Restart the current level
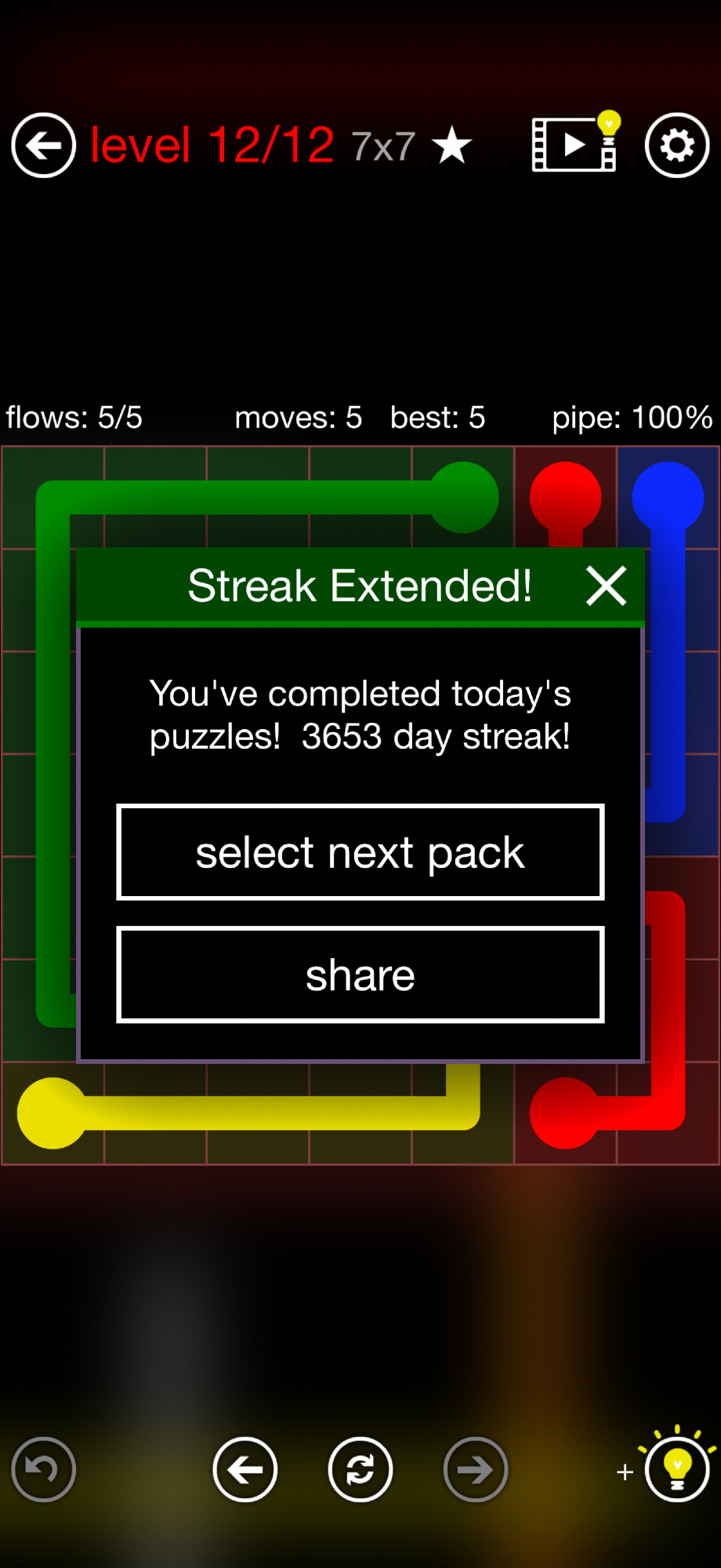 coord(360,1469)
